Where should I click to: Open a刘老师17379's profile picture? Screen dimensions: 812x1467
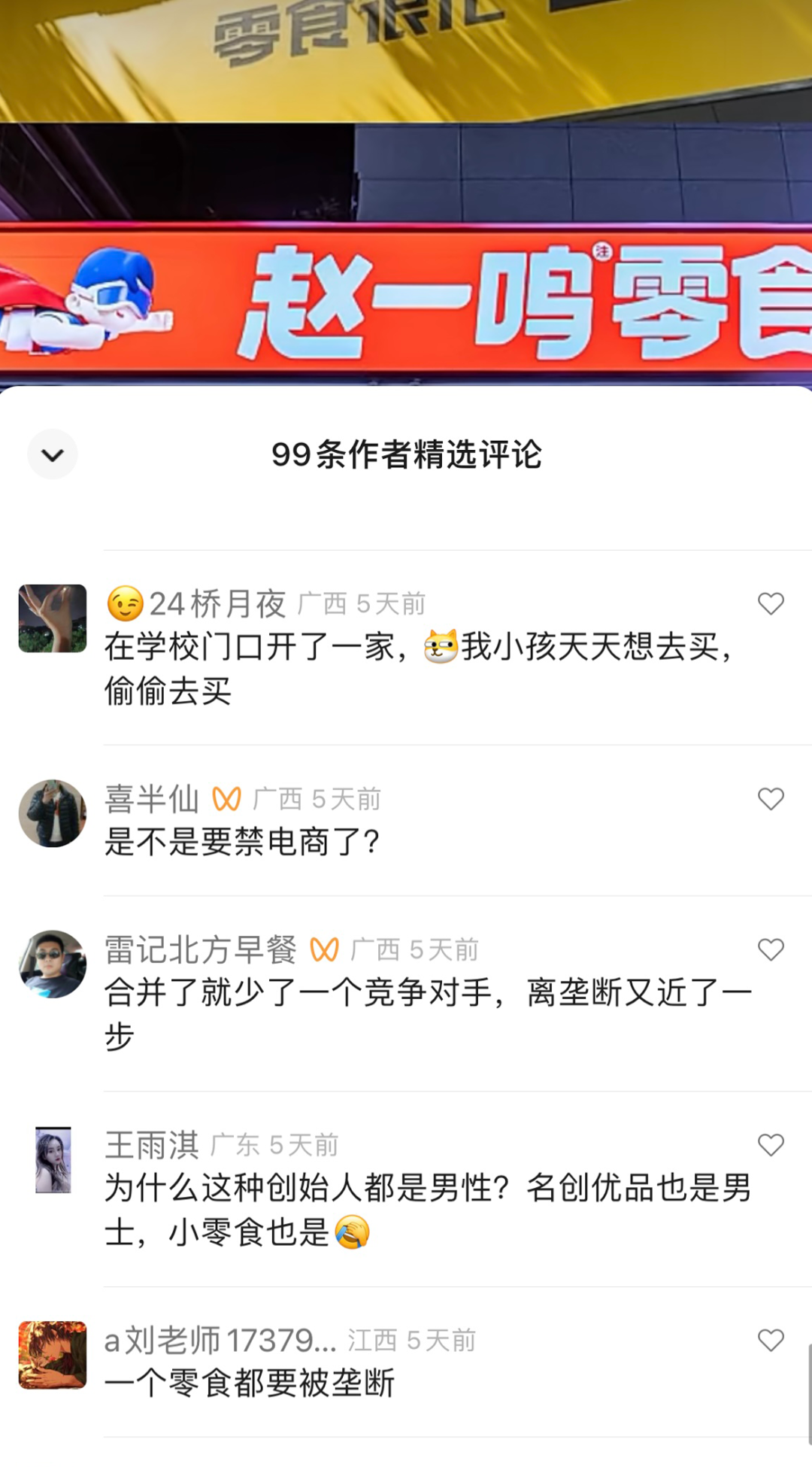[x=53, y=1355]
